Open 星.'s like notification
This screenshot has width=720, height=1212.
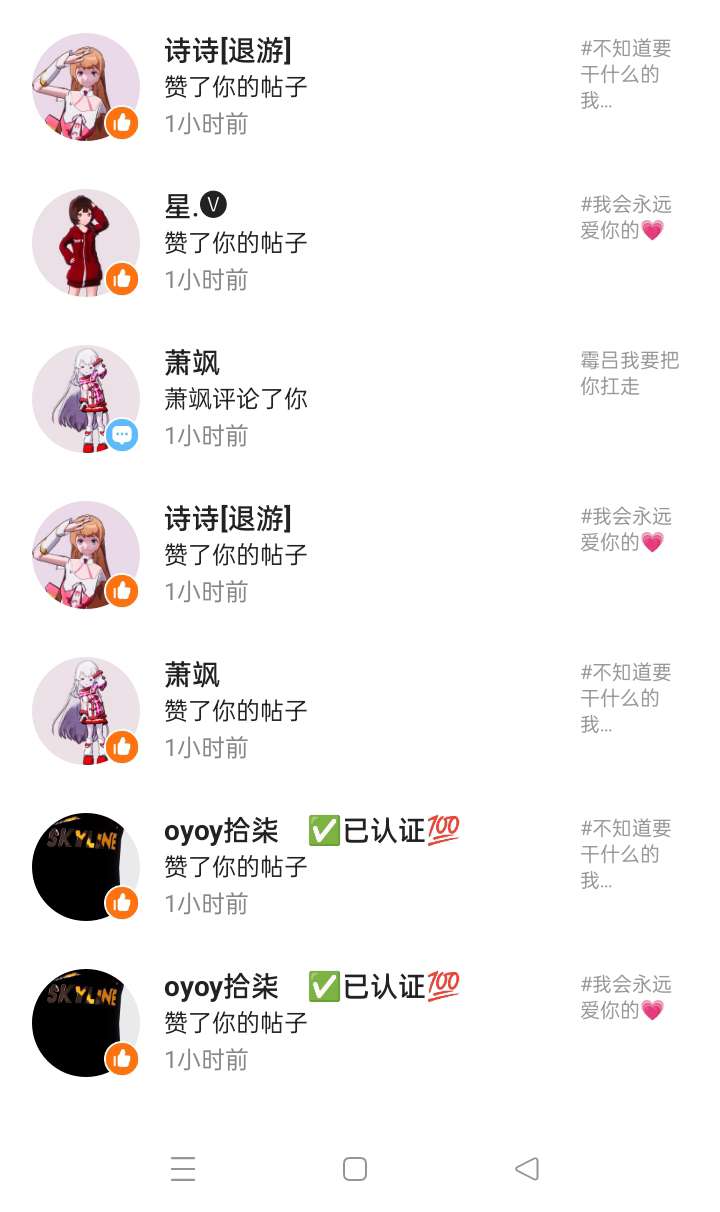click(x=360, y=243)
